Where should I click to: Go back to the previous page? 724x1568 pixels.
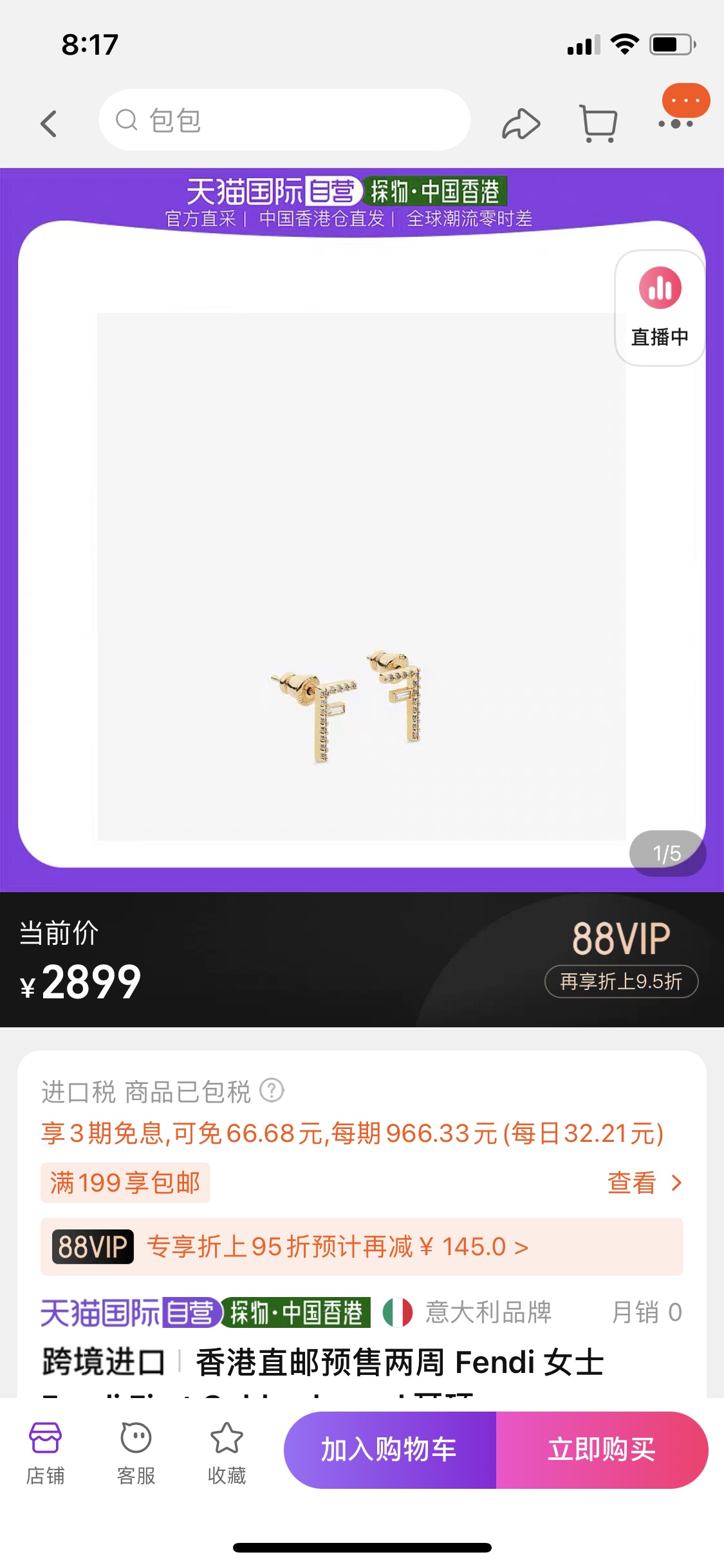click(x=49, y=122)
